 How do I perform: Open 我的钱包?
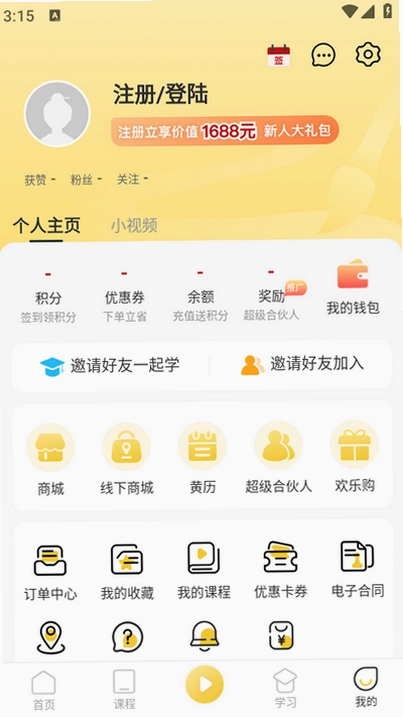[x=353, y=288]
